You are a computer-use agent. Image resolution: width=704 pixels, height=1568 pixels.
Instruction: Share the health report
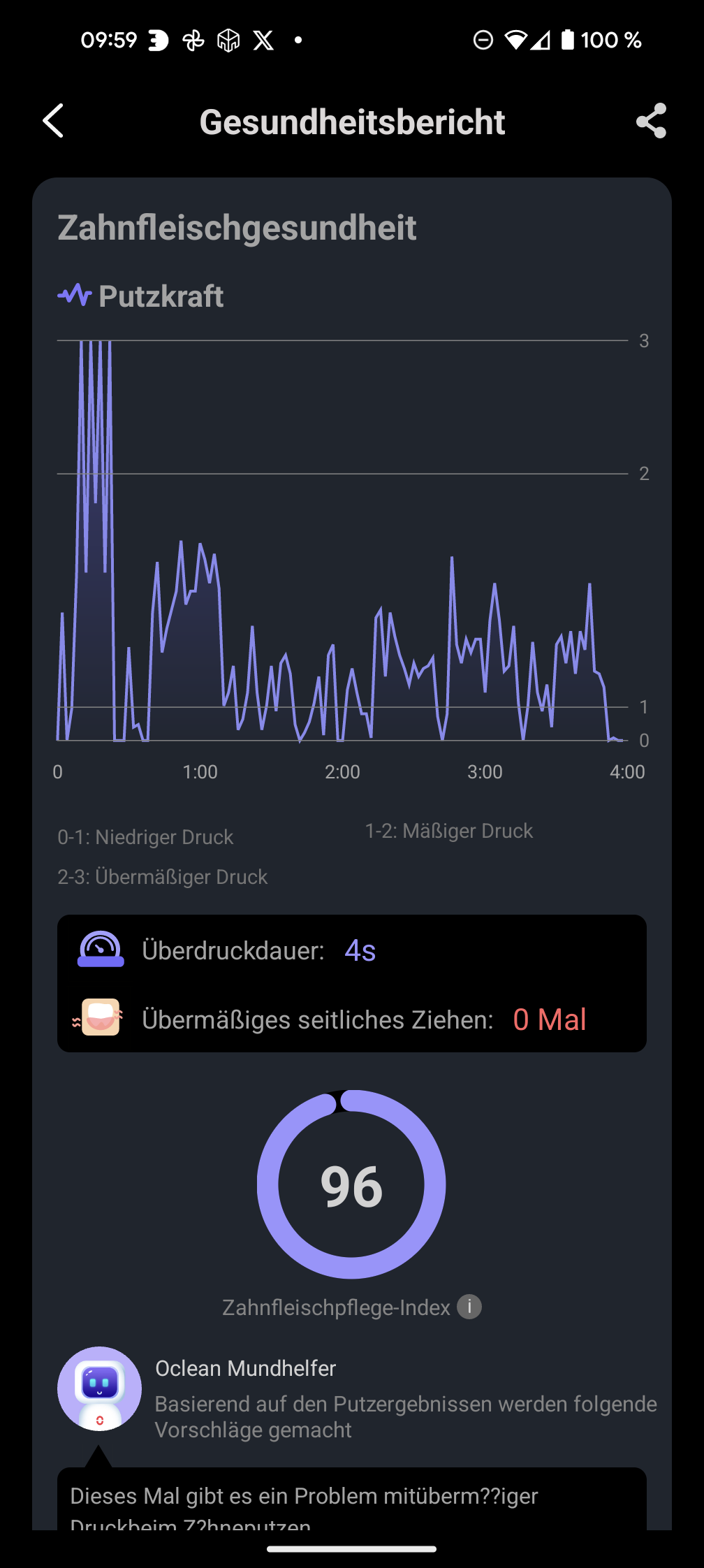click(x=651, y=121)
